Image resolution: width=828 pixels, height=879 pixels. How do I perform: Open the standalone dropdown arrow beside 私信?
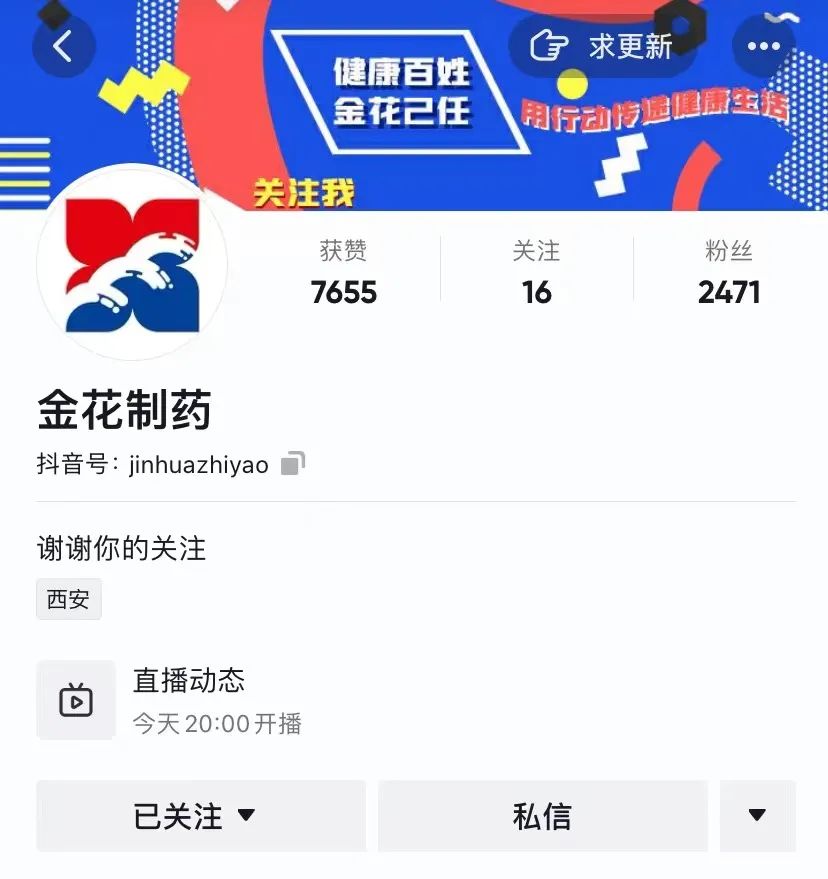[x=757, y=816]
